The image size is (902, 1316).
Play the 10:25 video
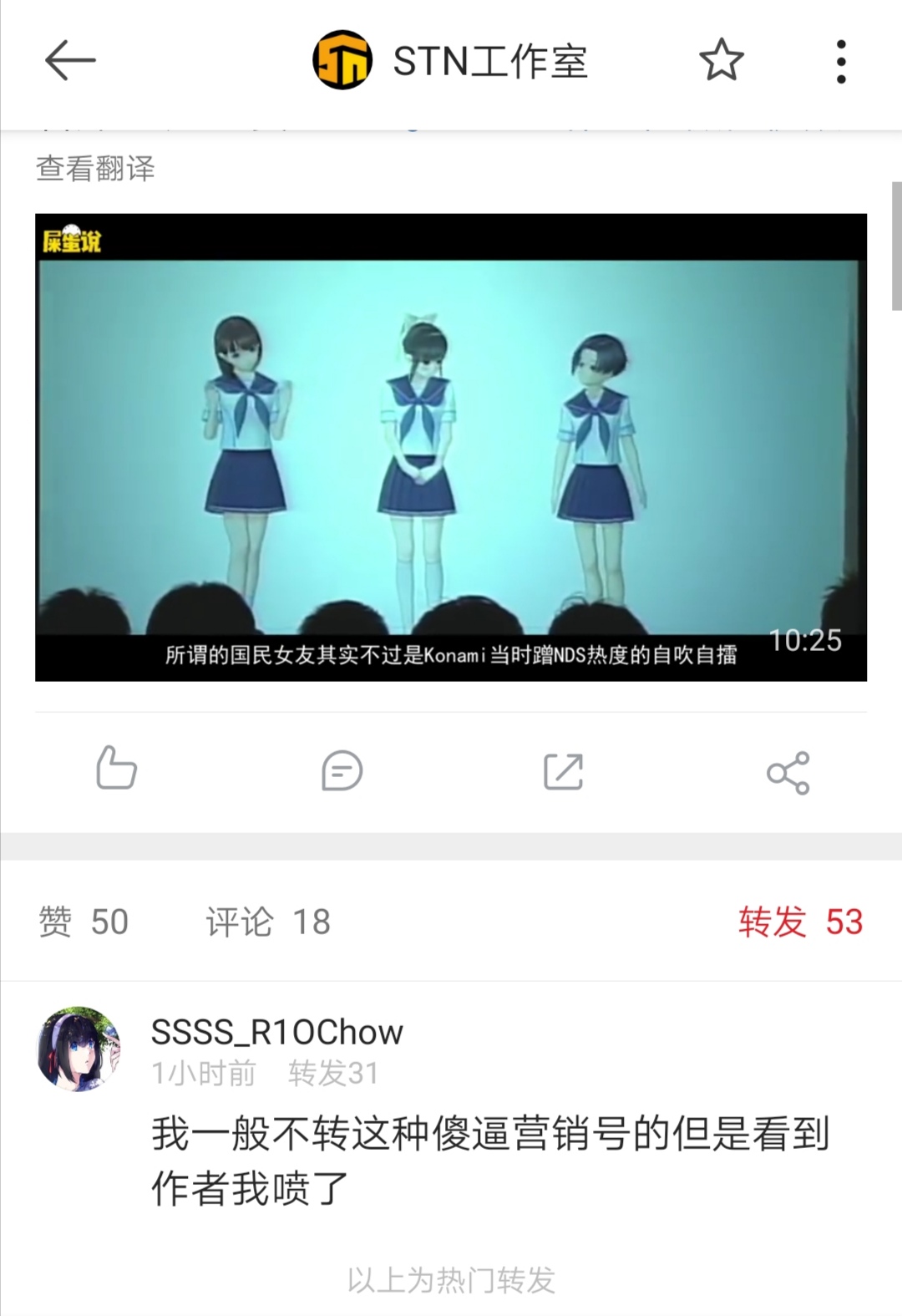[x=451, y=447]
